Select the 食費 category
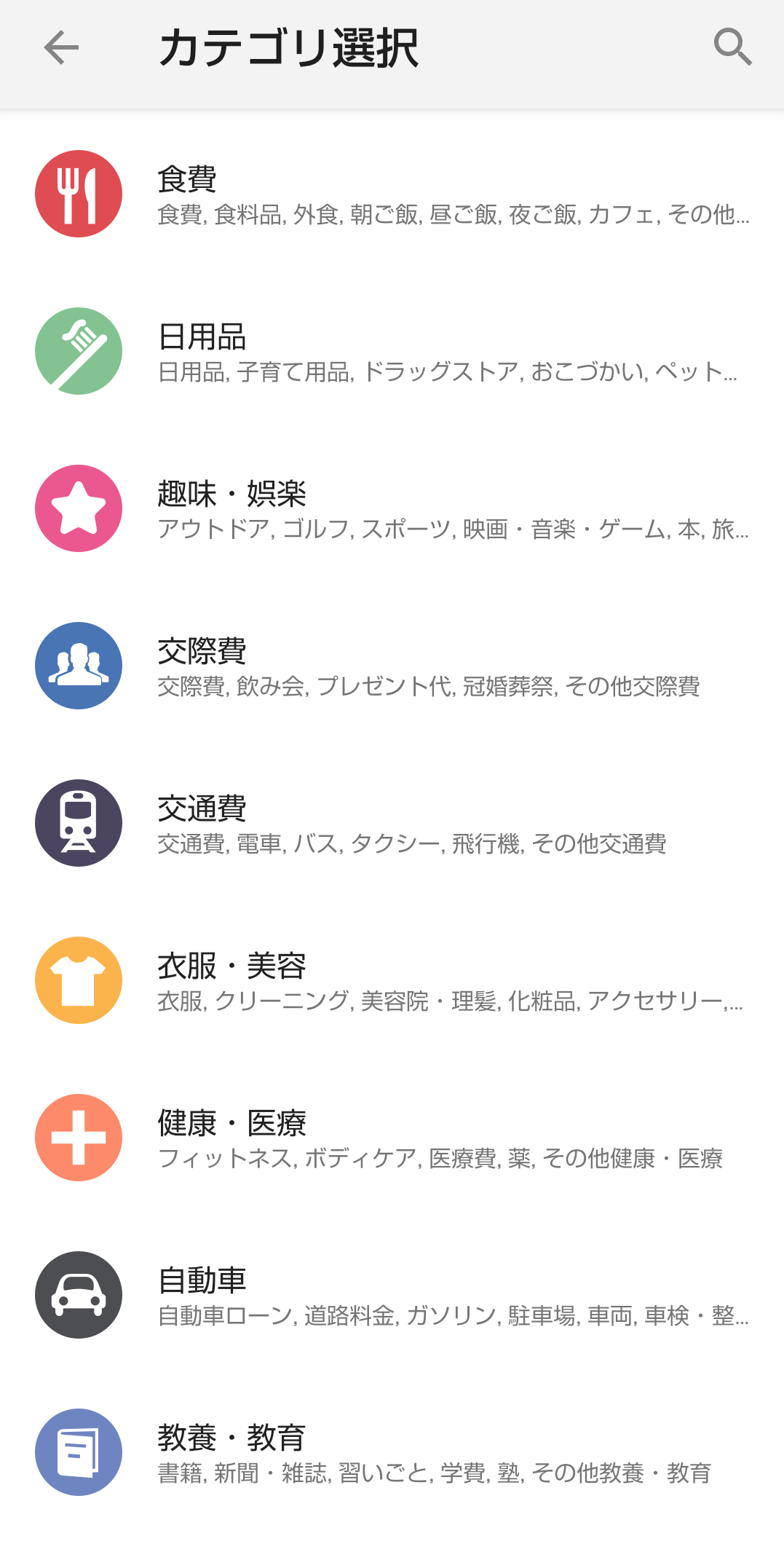784x1544 pixels. click(392, 194)
